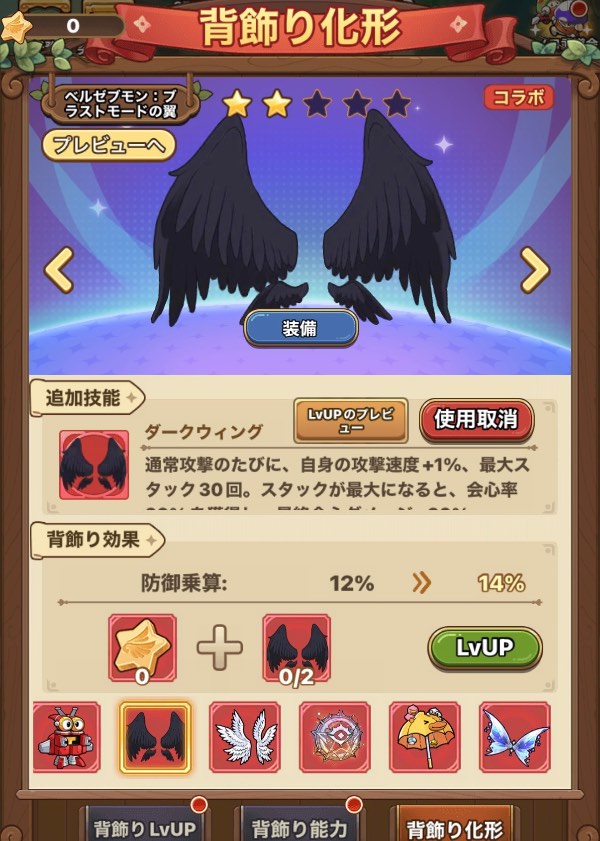Tap the green LvUP button
The width and height of the screenshot is (600, 841).
pyautogui.click(x=485, y=647)
